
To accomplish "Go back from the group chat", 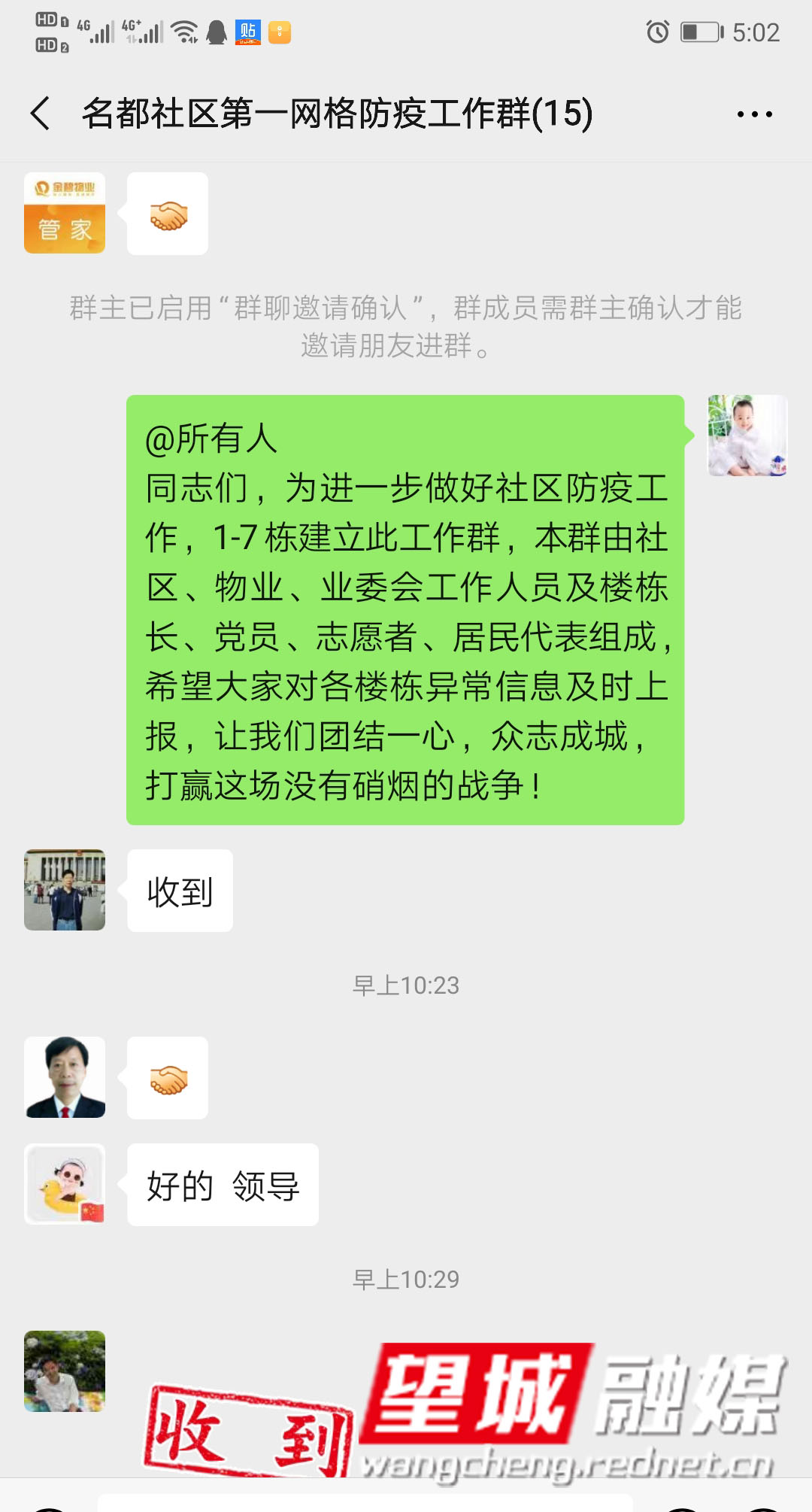I will coord(41,114).
